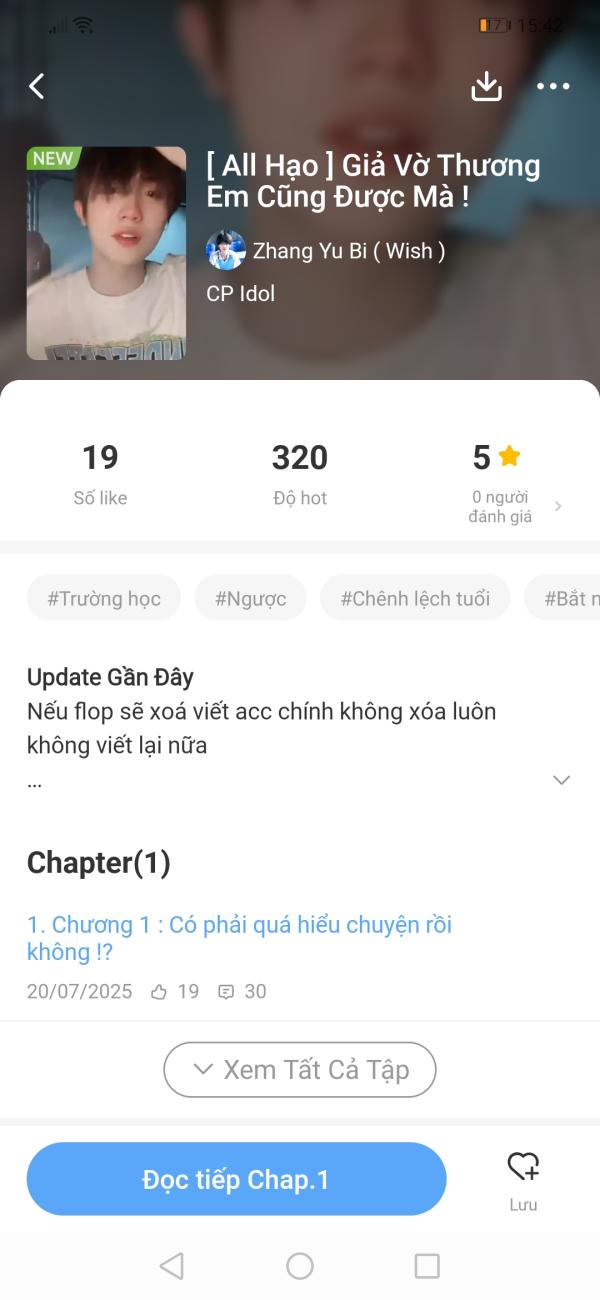Select the #Ngược tag
600x1300 pixels.
coord(250,598)
